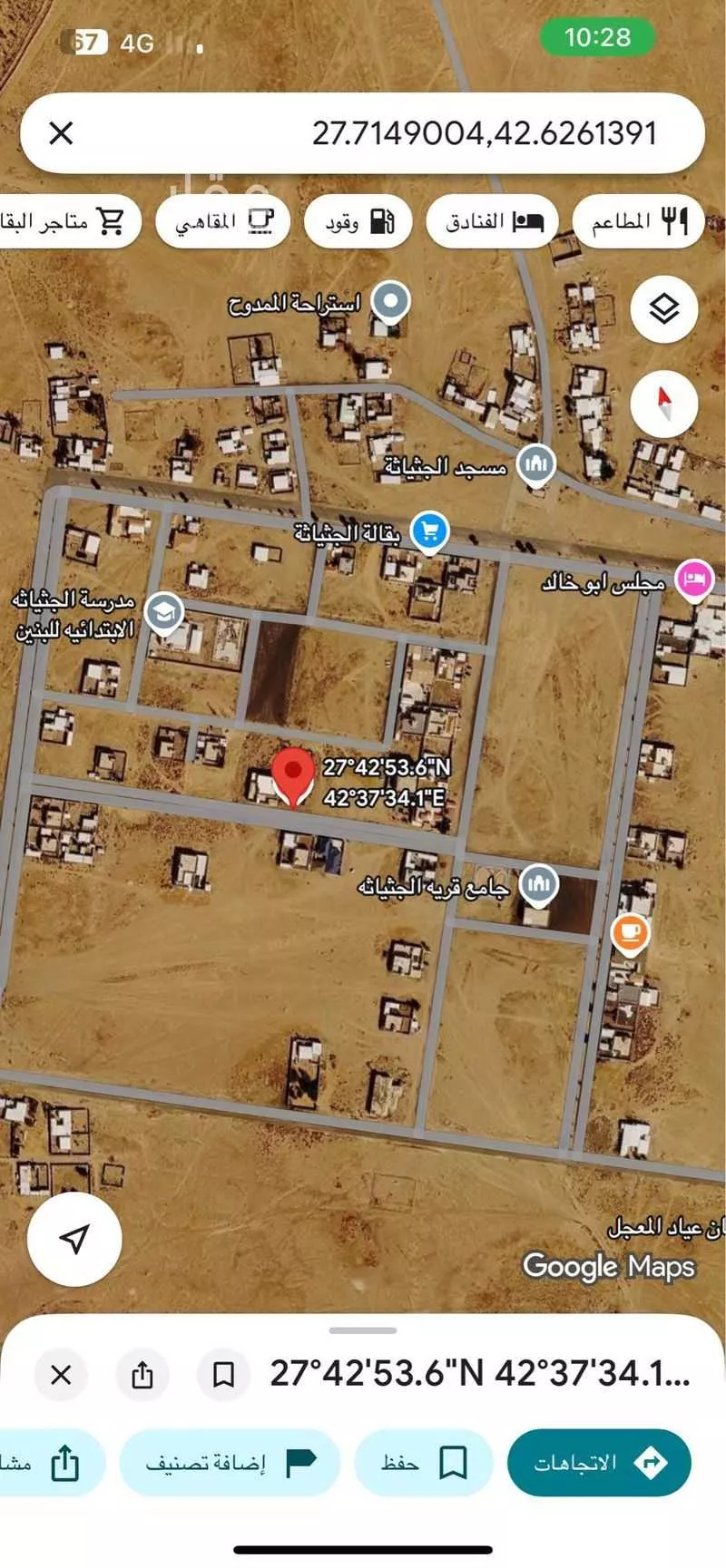Image resolution: width=726 pixels, height=1568 pixels.
Task: Tap the compass icon to reset north
Action: (663, 403)
